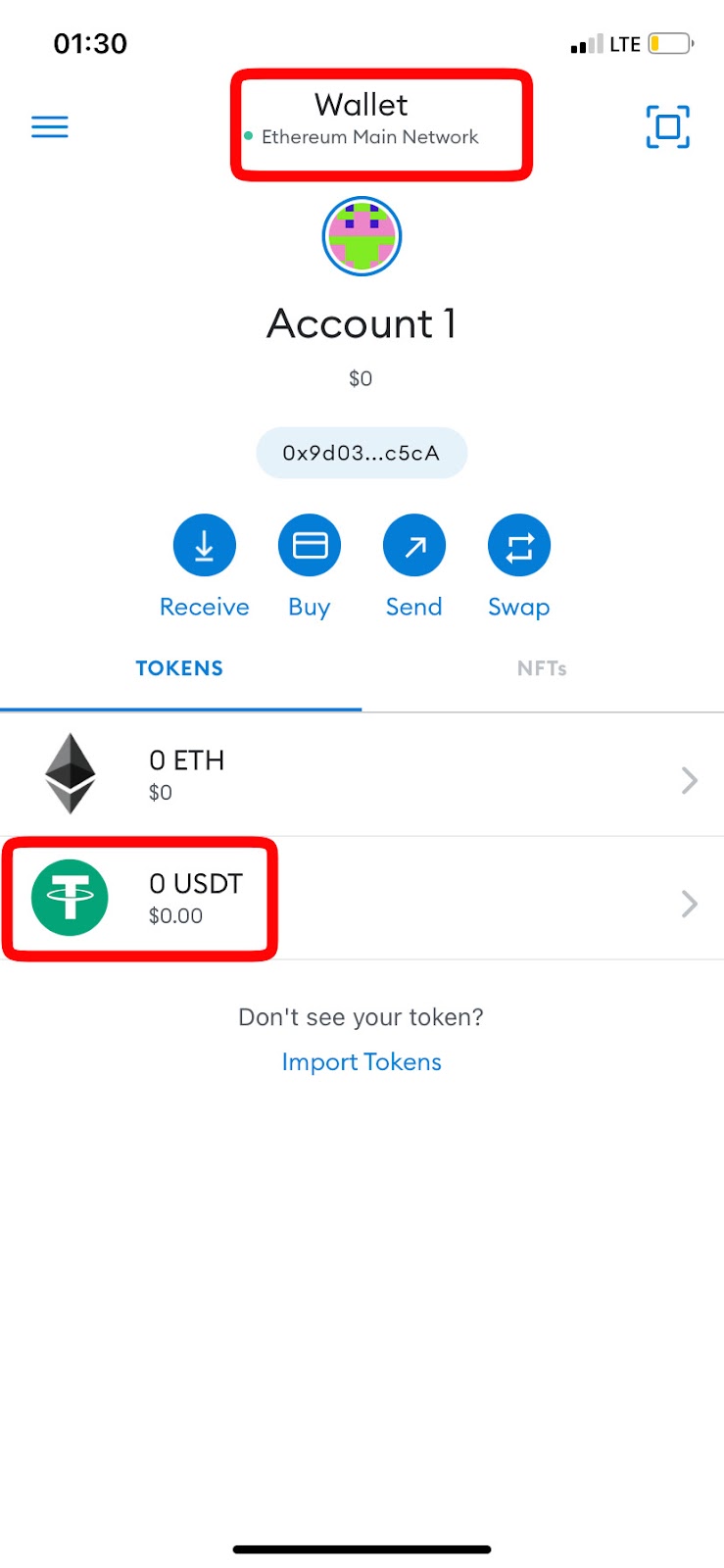The image size is (724, 1568).
Task: Expand the USDT token details chevron
Action: pyautogui.click(x=690, y=904)
